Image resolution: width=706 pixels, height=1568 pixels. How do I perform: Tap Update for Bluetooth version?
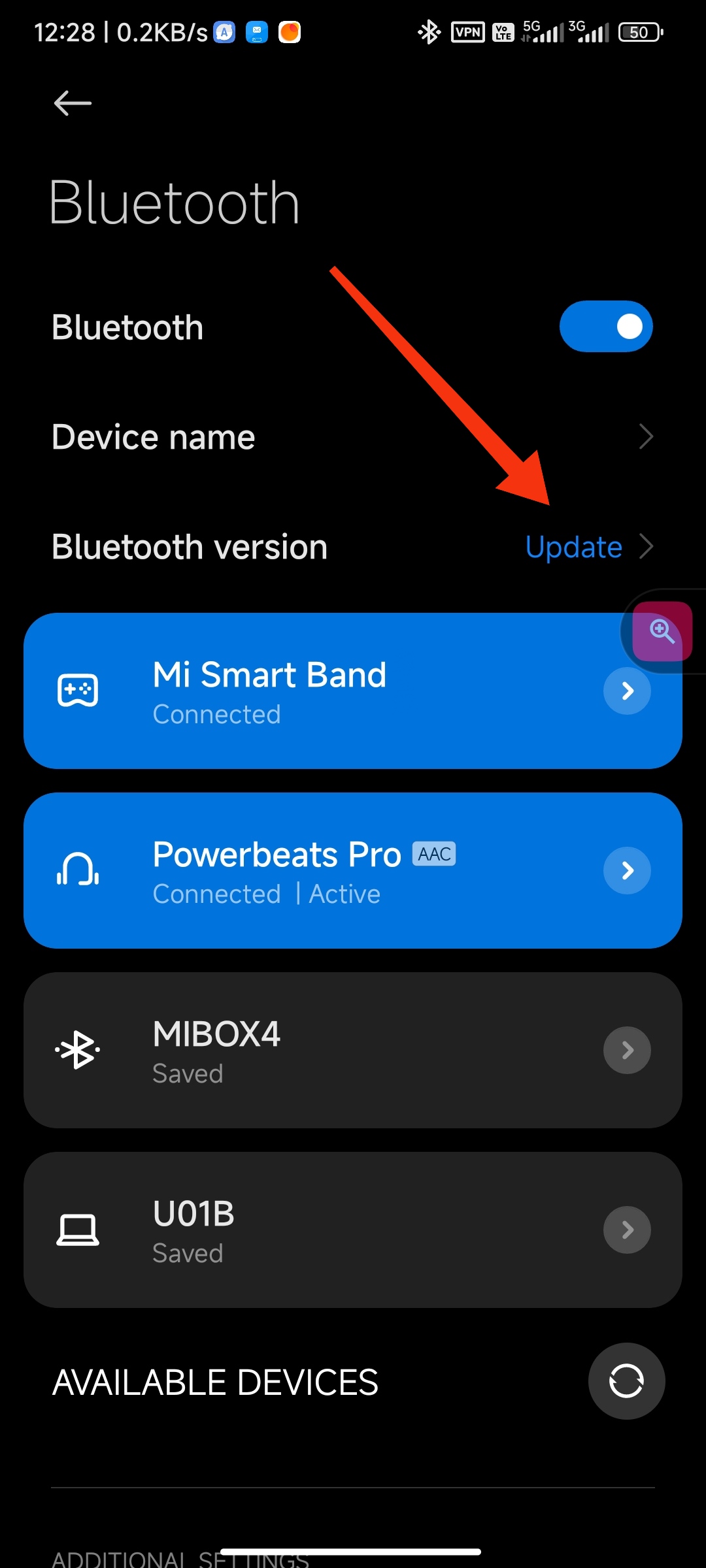(574, 547)
